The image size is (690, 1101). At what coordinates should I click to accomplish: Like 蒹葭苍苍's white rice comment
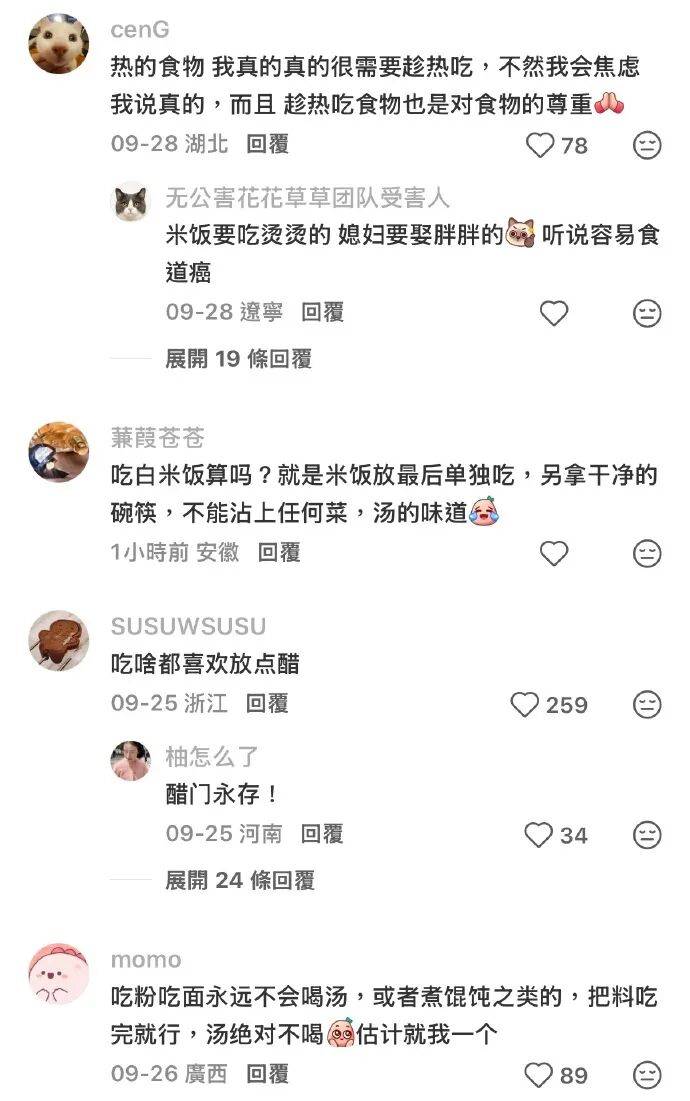click(x=554, y=553)
